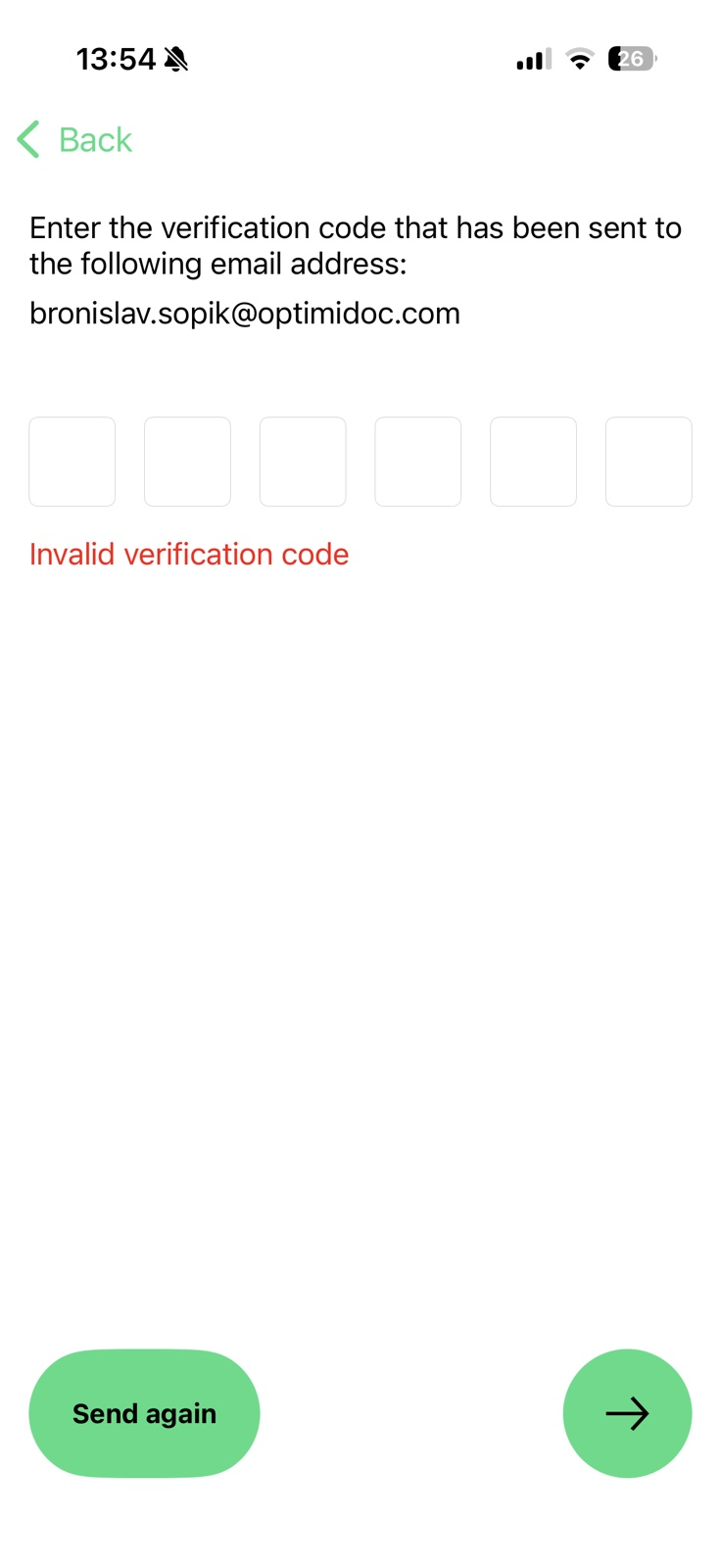Focus the third verification code box
The height and width of the screenshot is (1568, 721).
click(x=303, y=462)
